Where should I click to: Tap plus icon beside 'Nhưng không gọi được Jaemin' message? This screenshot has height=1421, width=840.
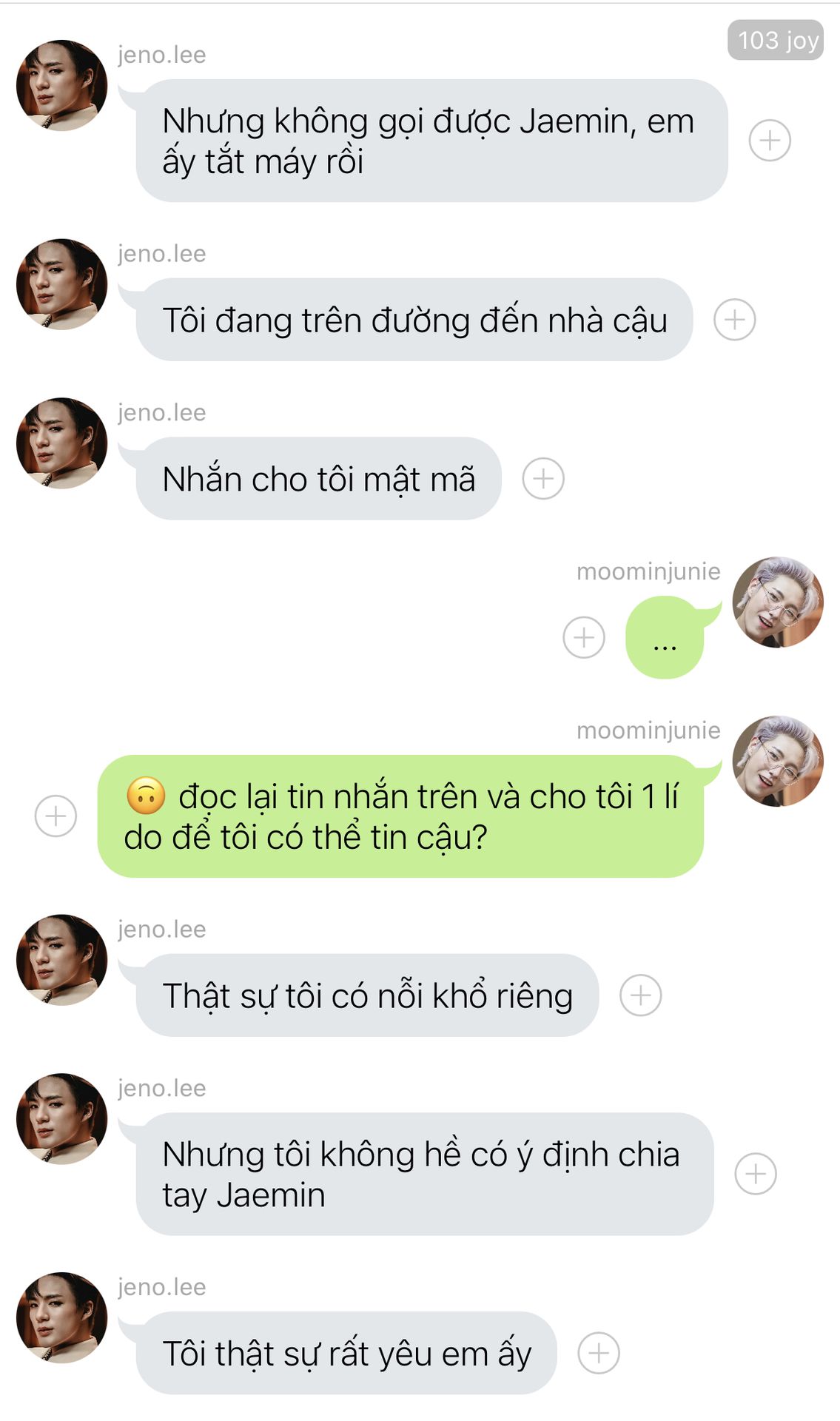point(770,141)
